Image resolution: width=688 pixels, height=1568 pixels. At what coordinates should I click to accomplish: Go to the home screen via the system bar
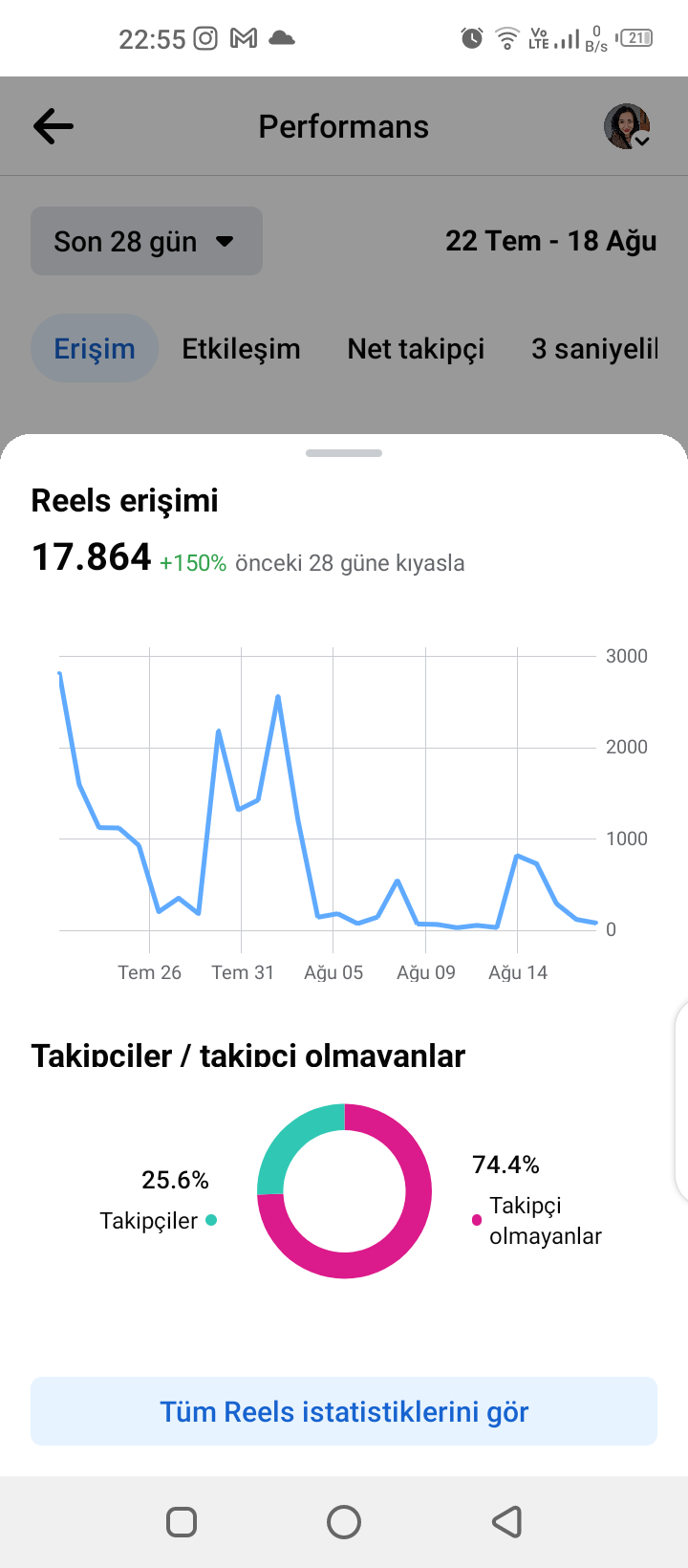point(344,1522)
